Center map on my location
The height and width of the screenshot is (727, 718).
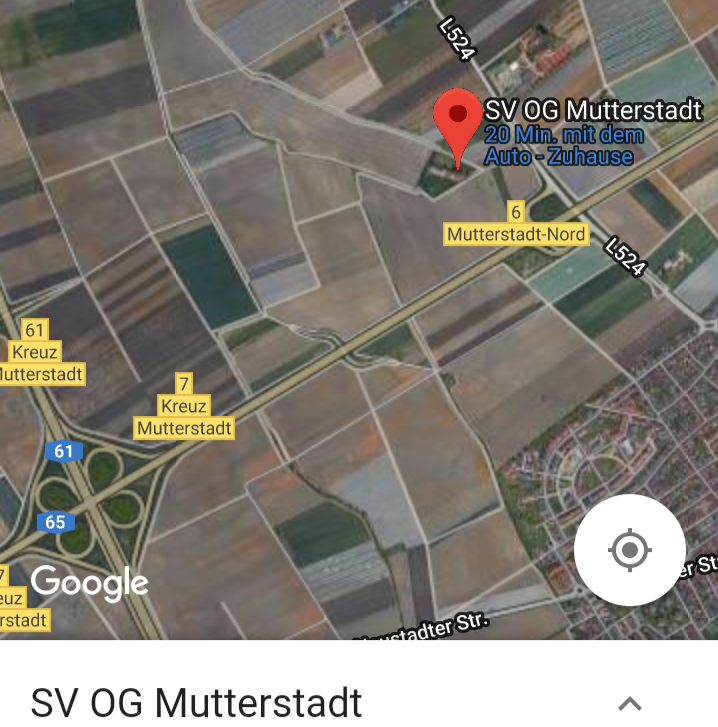[x=629, y=549]
